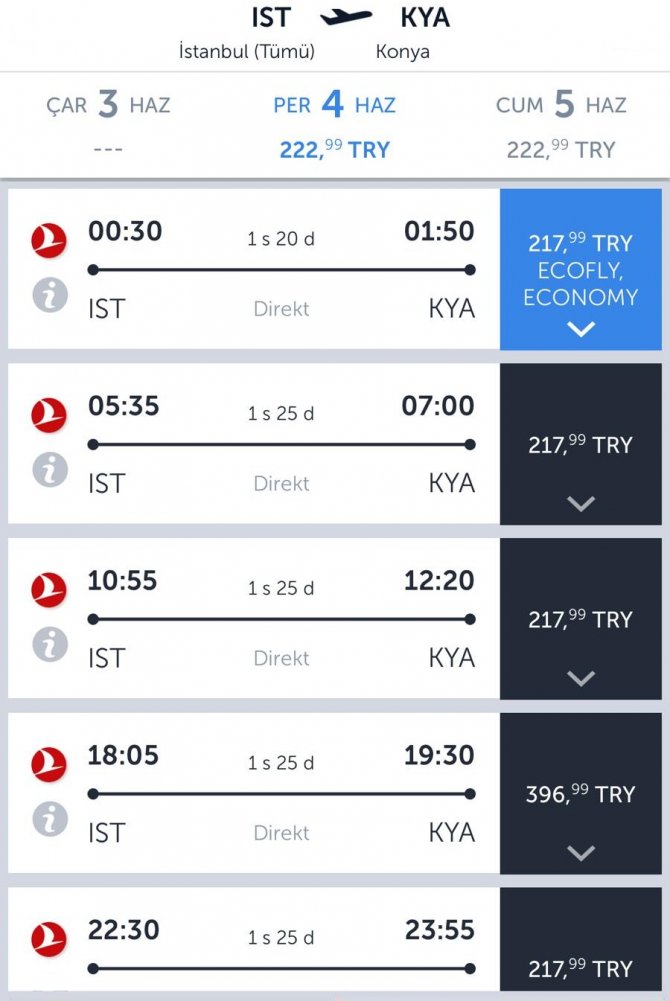Open the 00:30 to 01:50 flight
Screen dimensions: 670x1001
pos(281,269)
